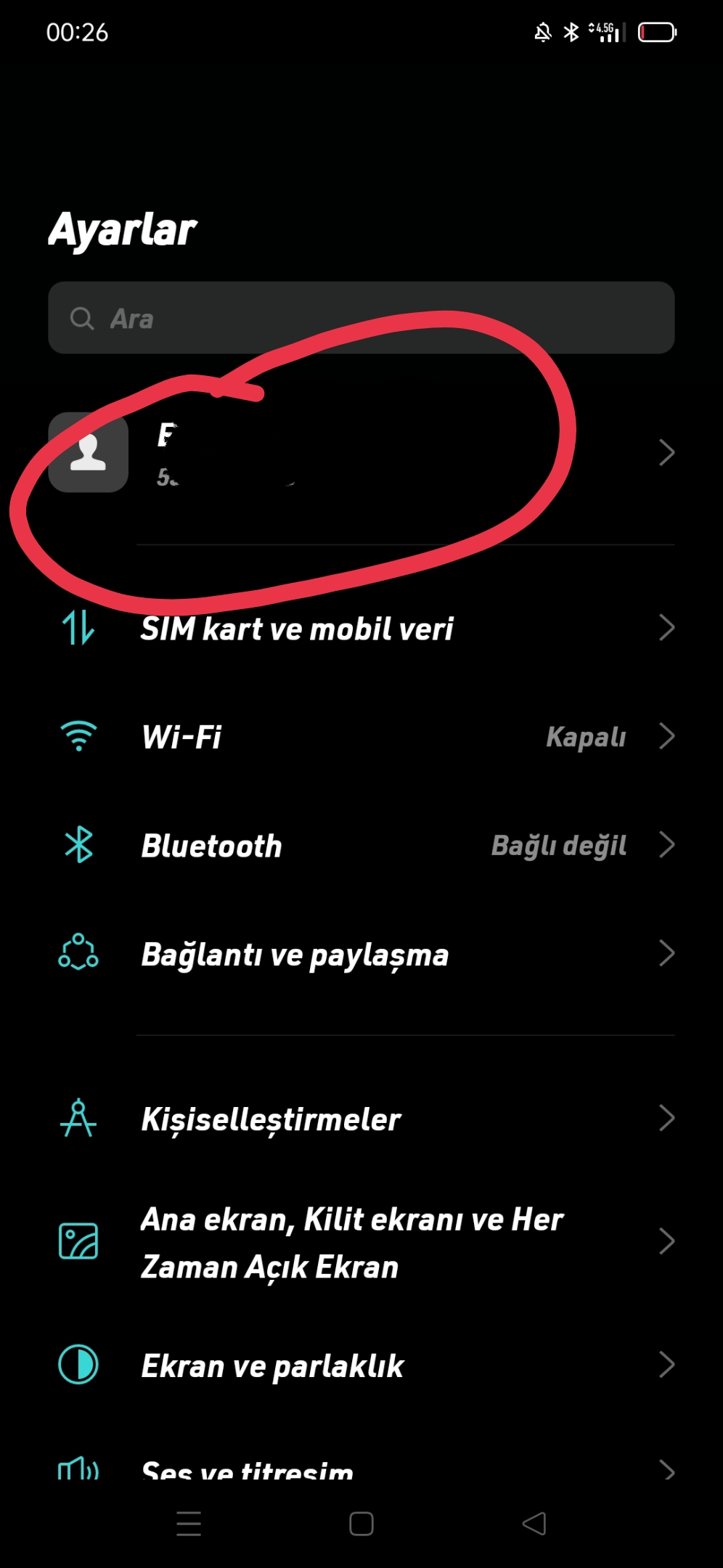Tap the Ara search field

[x=361, y=318]
